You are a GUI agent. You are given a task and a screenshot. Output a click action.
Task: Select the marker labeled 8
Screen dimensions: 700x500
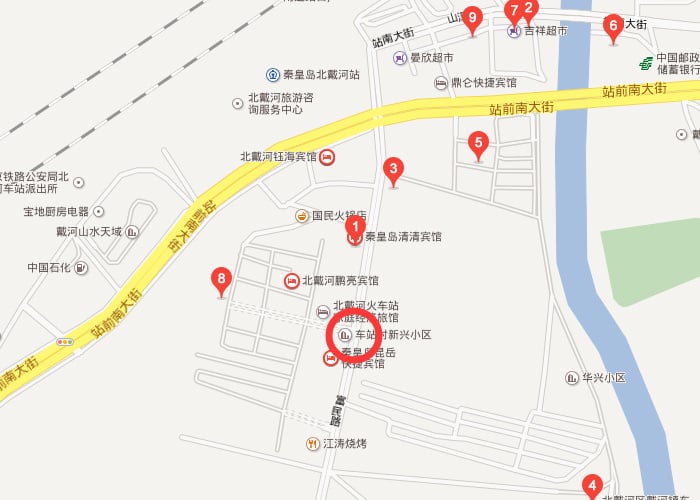[221, 279]
